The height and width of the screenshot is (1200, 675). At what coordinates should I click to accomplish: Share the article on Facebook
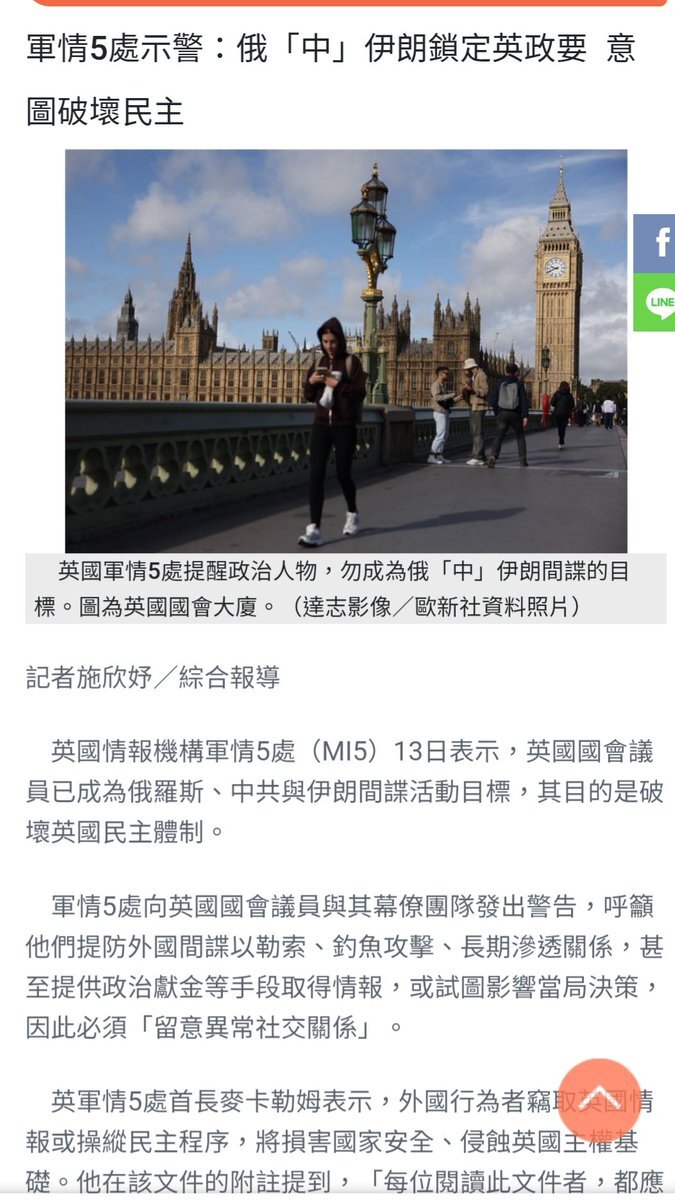[656, 243]
